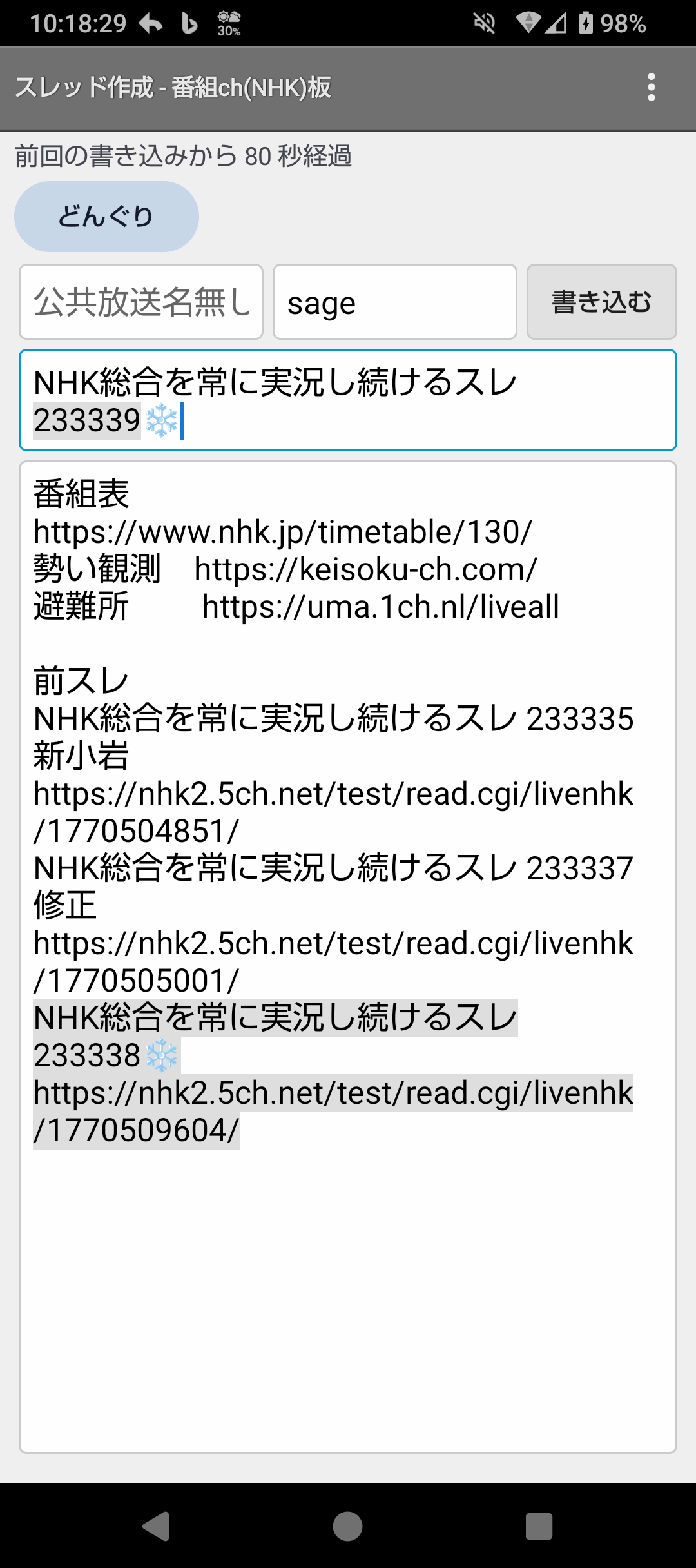The height and width of the screenshot is (1568, 696).
Task: Submit the thread with 書き込む
Action: pos(601,302)
